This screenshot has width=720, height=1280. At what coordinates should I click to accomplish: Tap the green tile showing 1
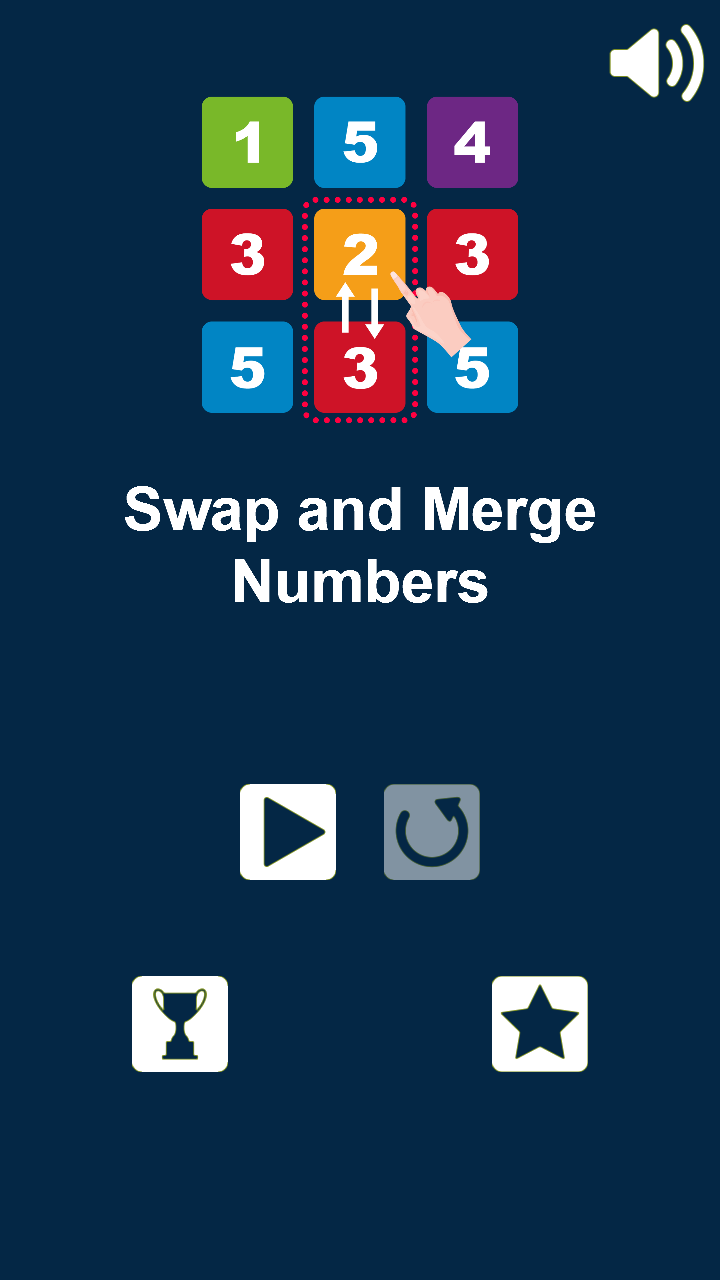coord(247,142)
